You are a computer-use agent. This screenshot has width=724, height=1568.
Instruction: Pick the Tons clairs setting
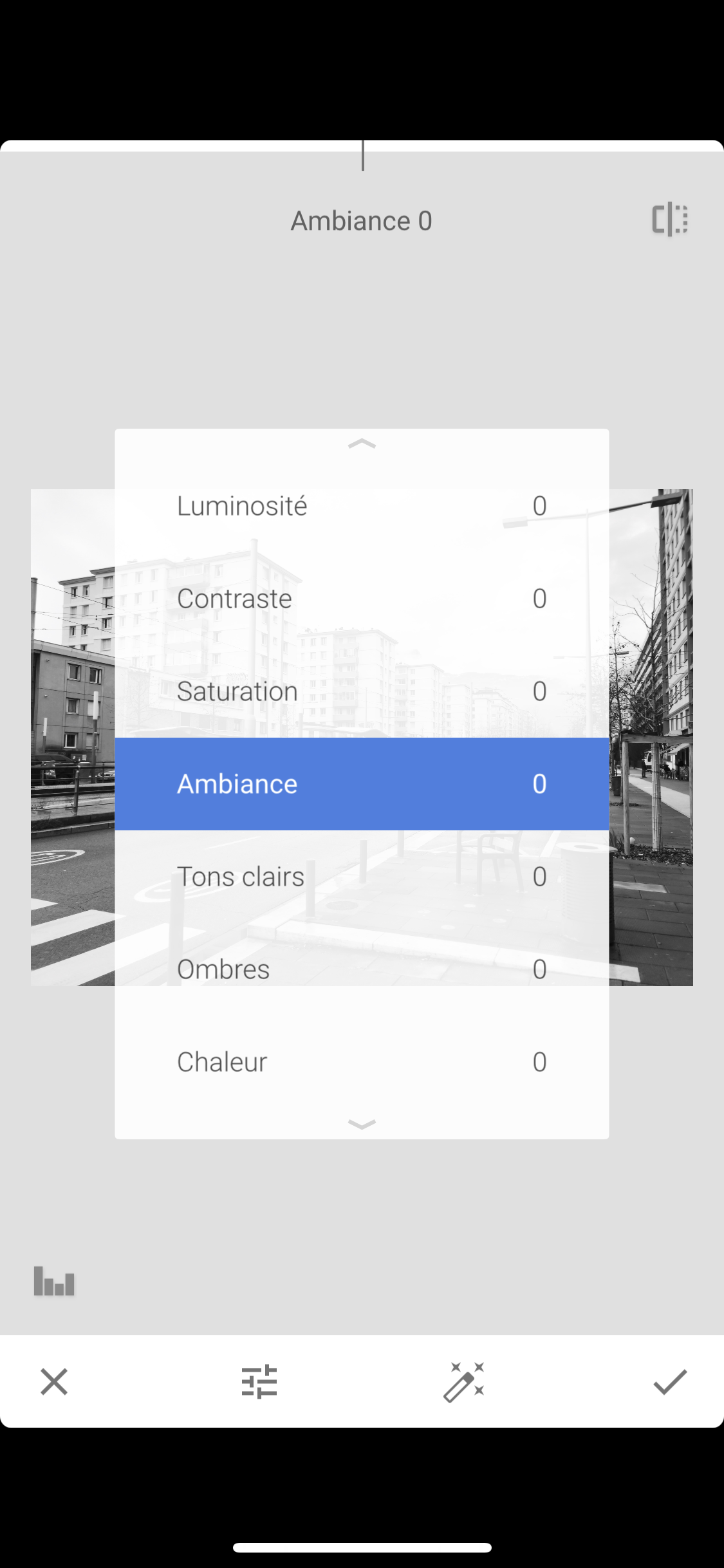click(362, 877)
